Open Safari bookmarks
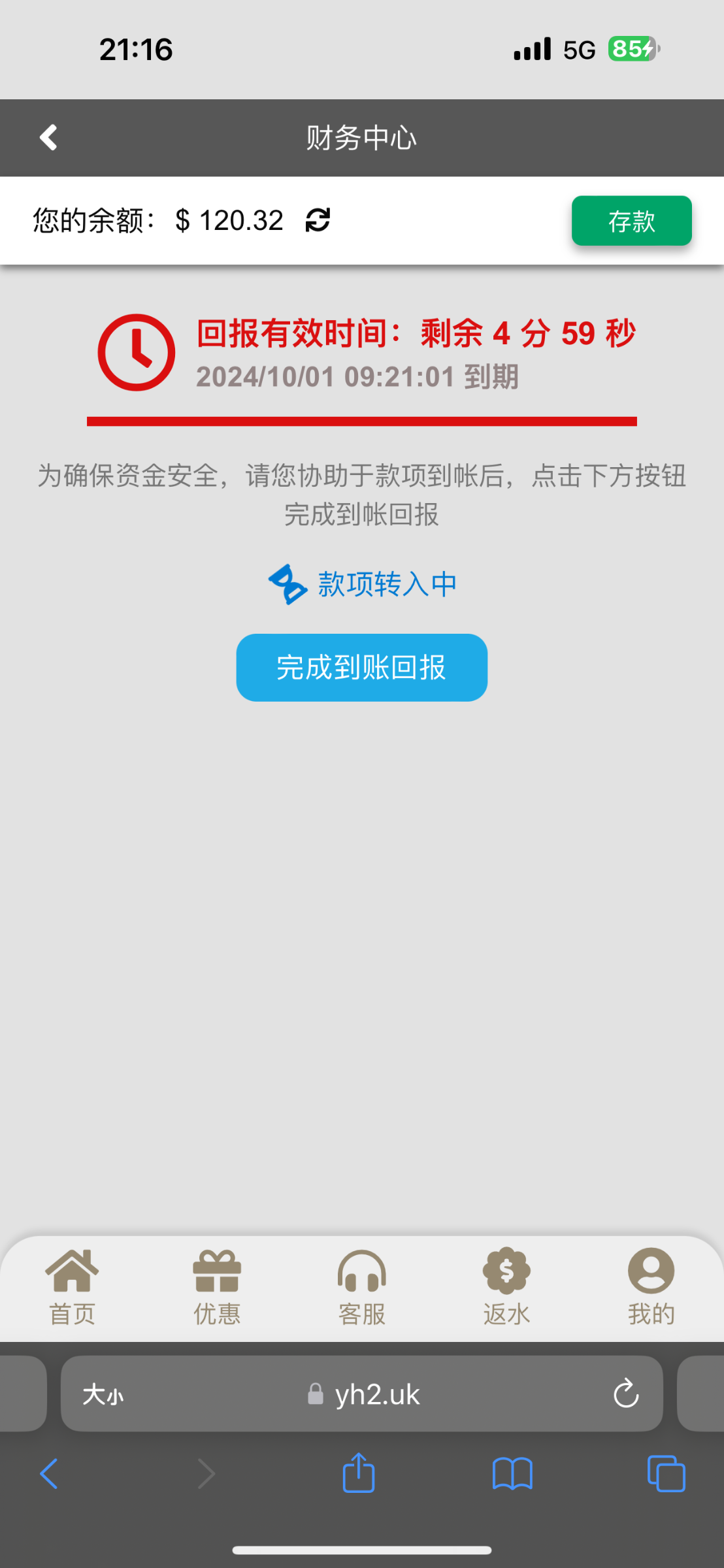Screen dimensions: 724x1568 click(x=512, y=1474)
